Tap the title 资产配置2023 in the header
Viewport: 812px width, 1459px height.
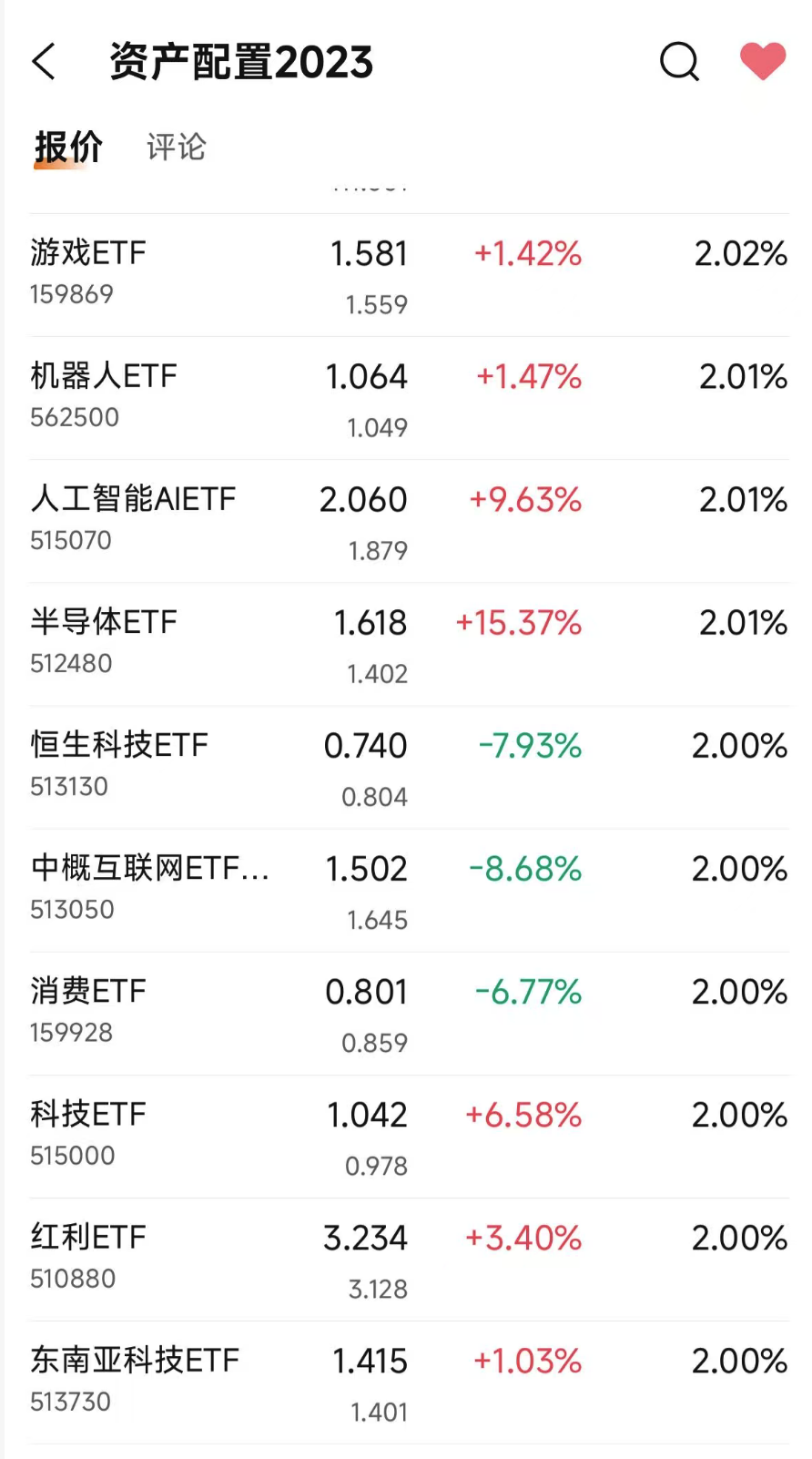tap(241, 62)
